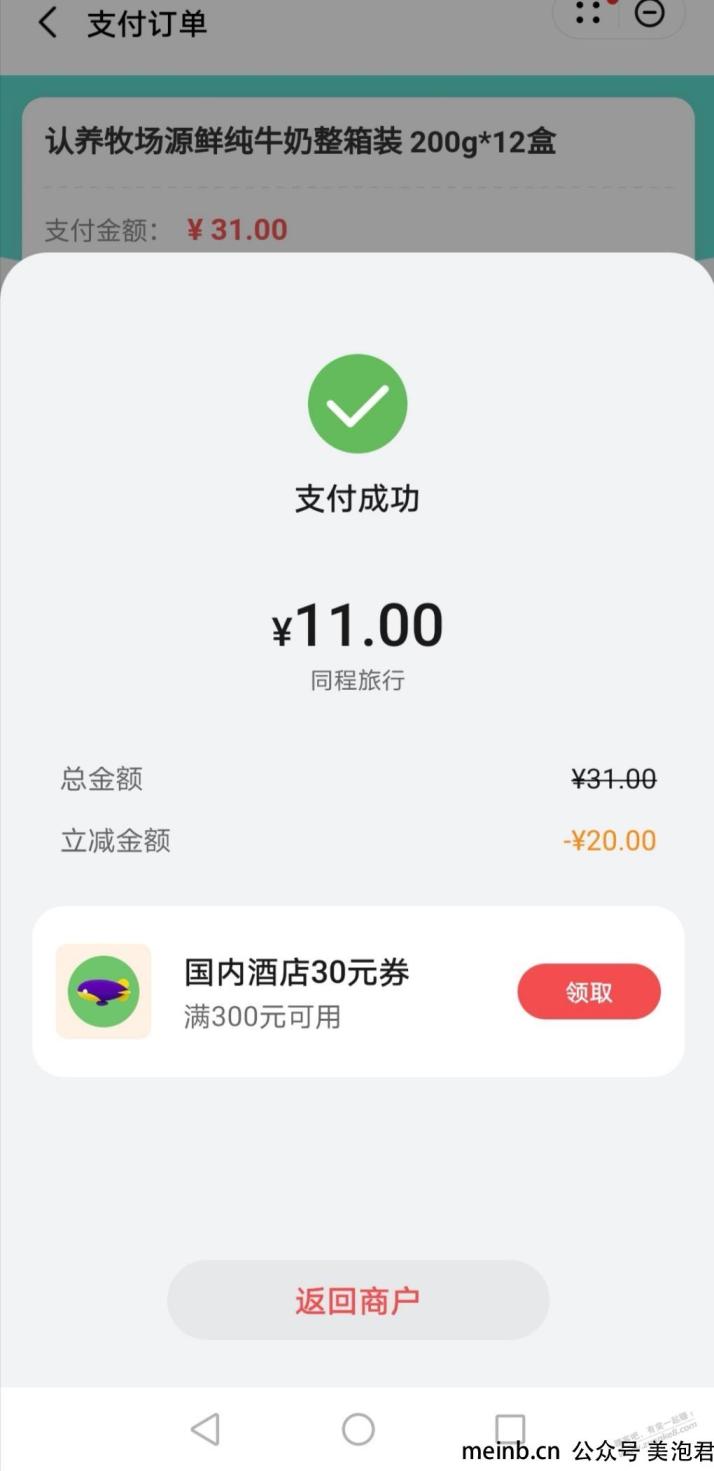Go back from the 支付订单 page
Screen dimensions: 714x1471
tap(47, 23)
